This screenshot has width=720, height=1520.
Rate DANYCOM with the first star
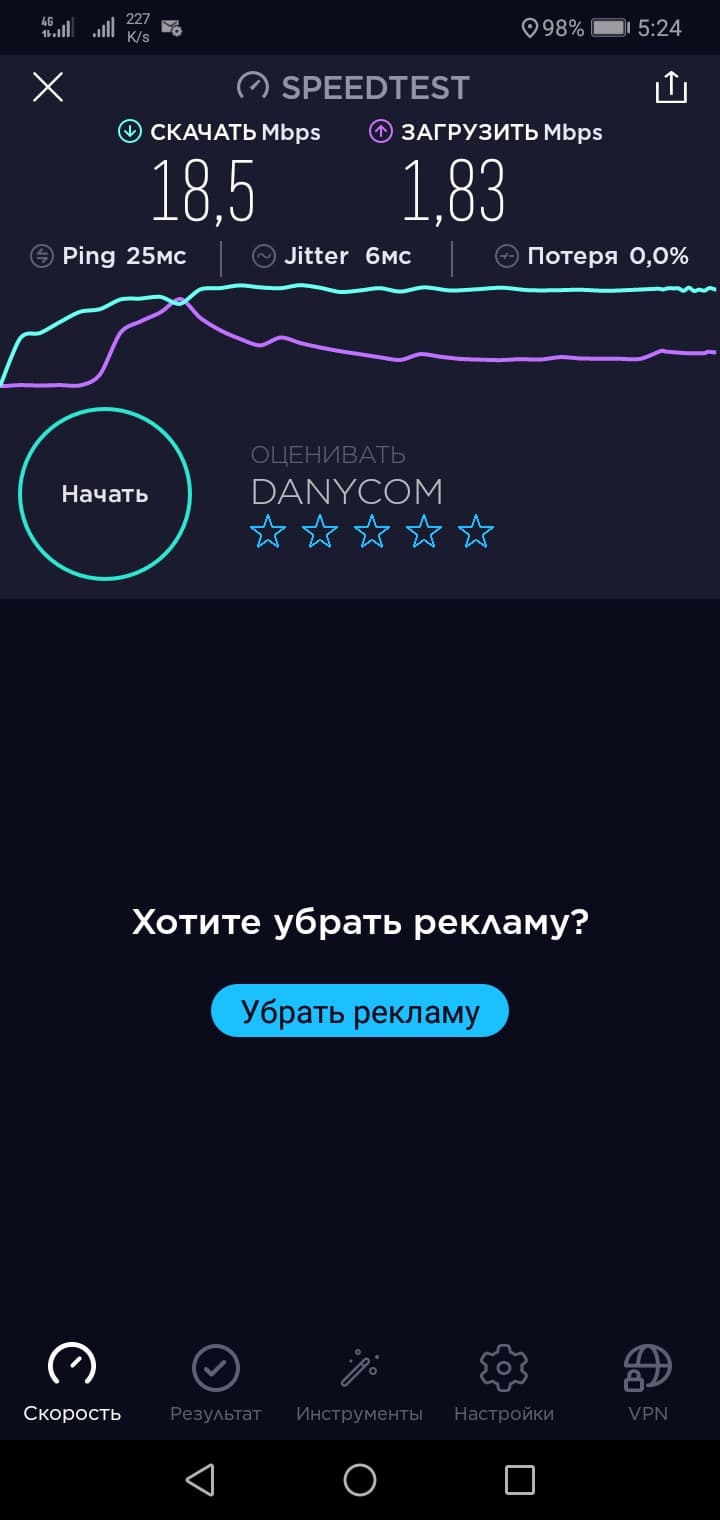(268, 532)
